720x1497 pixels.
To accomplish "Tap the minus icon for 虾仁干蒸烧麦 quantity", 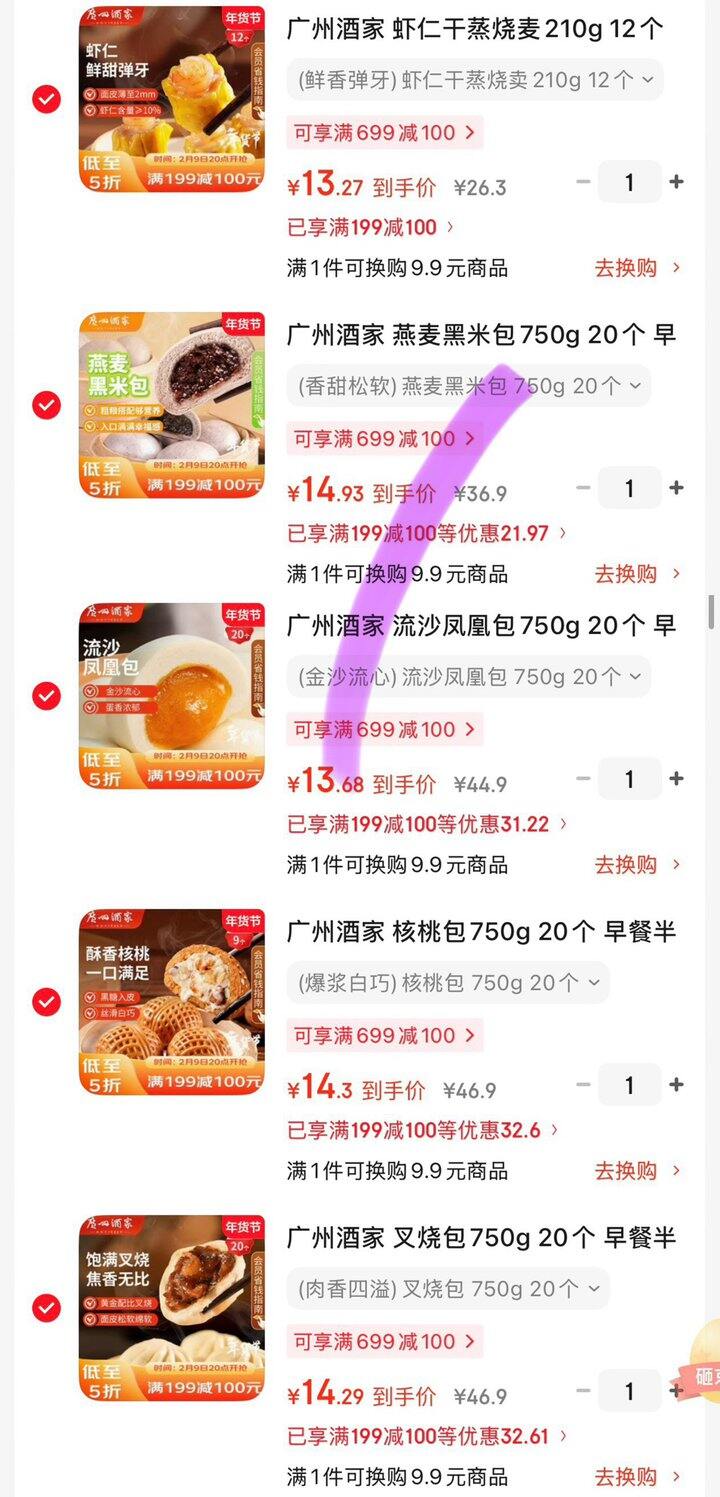I will (583, 182).
